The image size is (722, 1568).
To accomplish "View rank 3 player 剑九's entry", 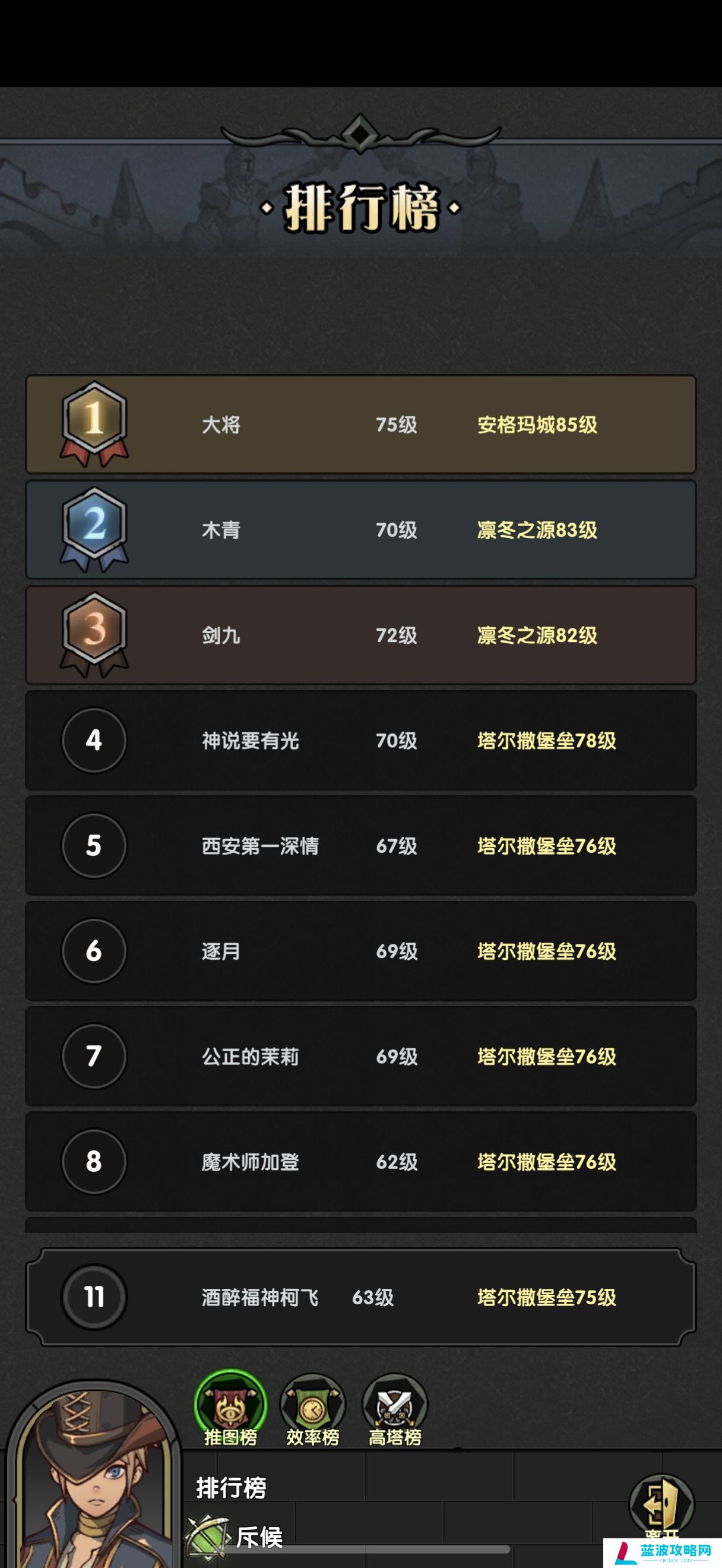I will tap(360, 635).
